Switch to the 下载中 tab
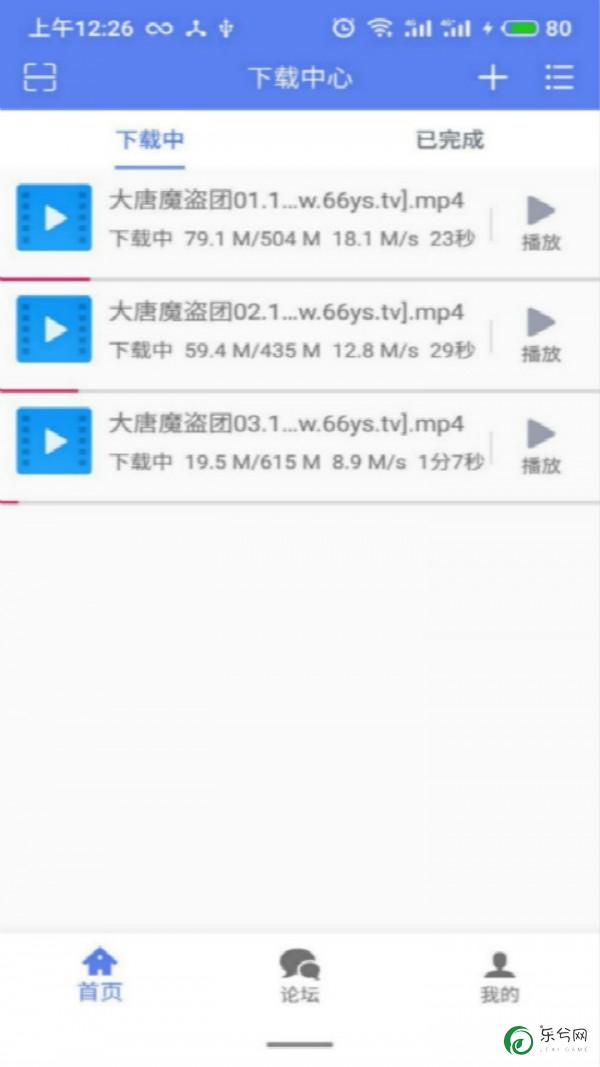 coord(150,140)
